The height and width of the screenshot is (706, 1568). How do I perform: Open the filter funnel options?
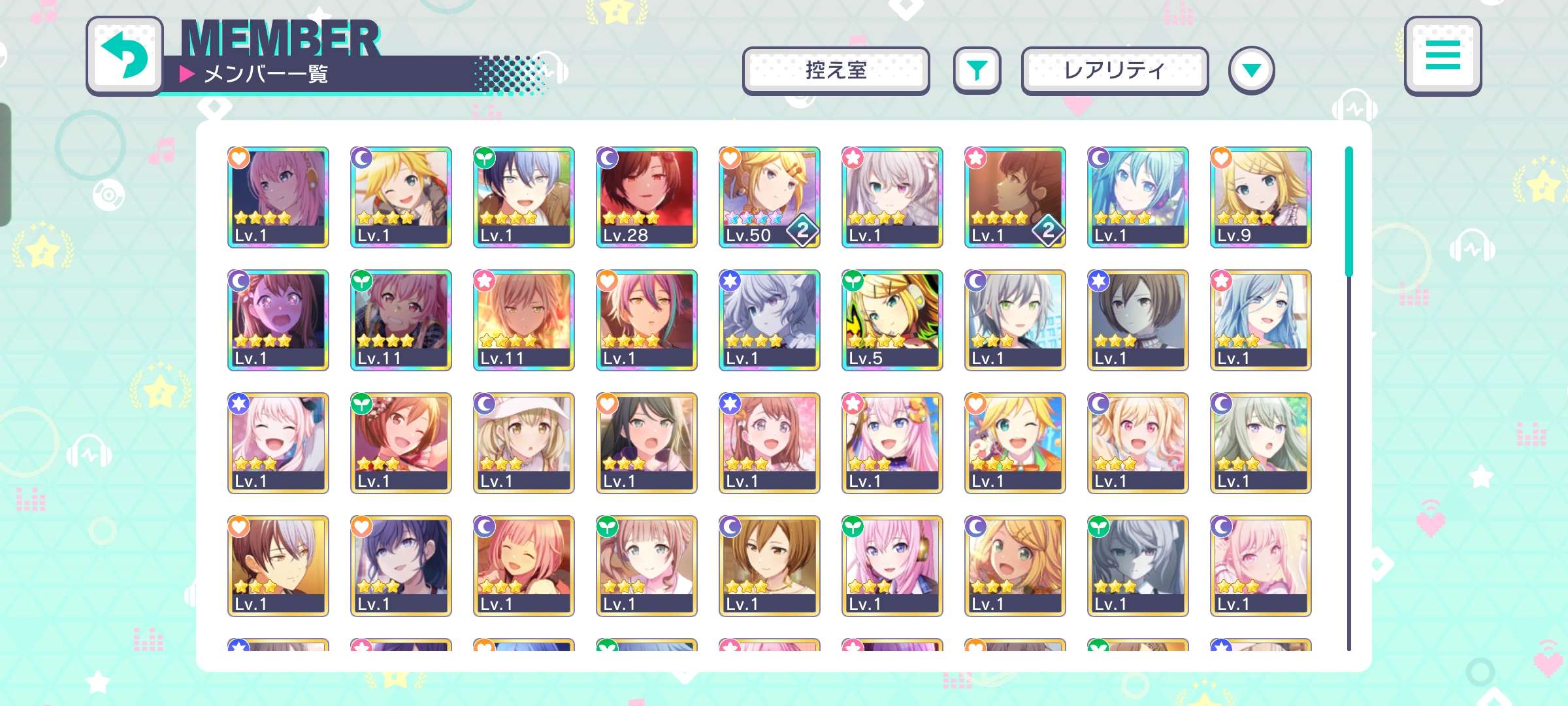[977, 71]
